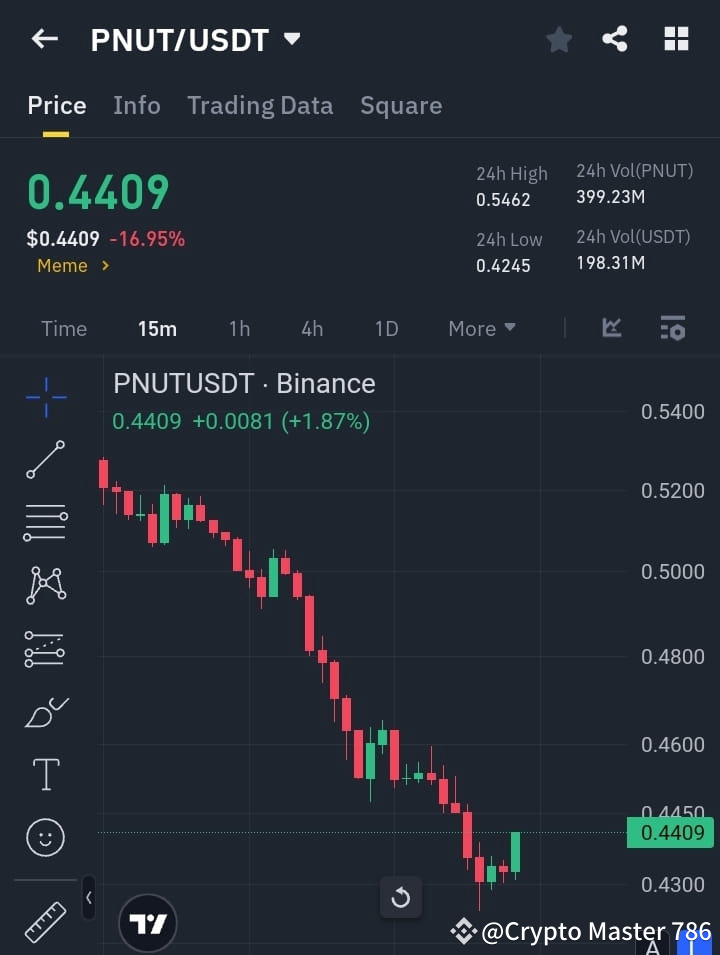Viewport: 720px width, 955px height.
Task: Switch to the Info tab
Action: (137, 105)
